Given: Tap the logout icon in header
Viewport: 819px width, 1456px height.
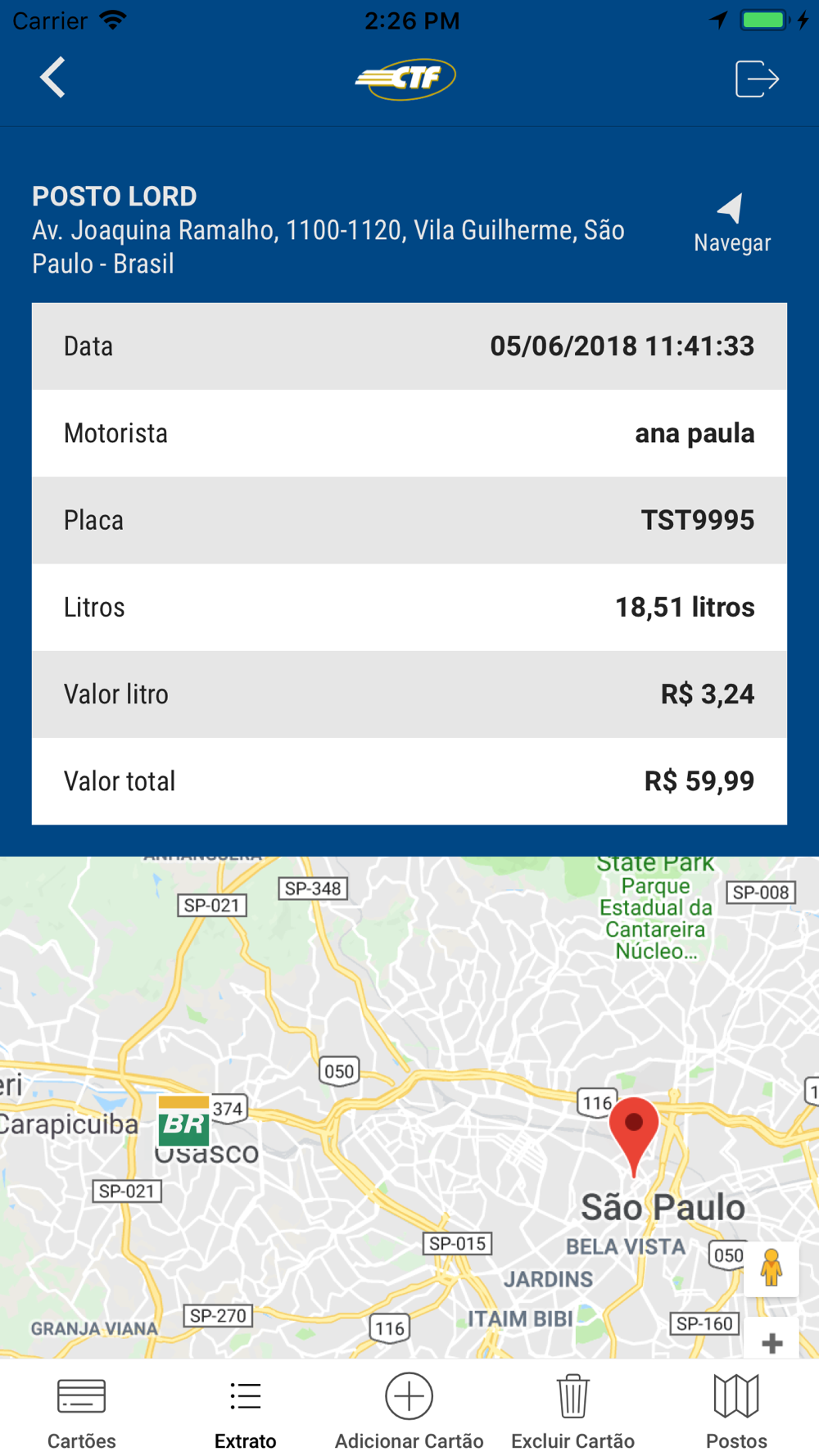Looking at the screenshot, I should tap(756, 79).
